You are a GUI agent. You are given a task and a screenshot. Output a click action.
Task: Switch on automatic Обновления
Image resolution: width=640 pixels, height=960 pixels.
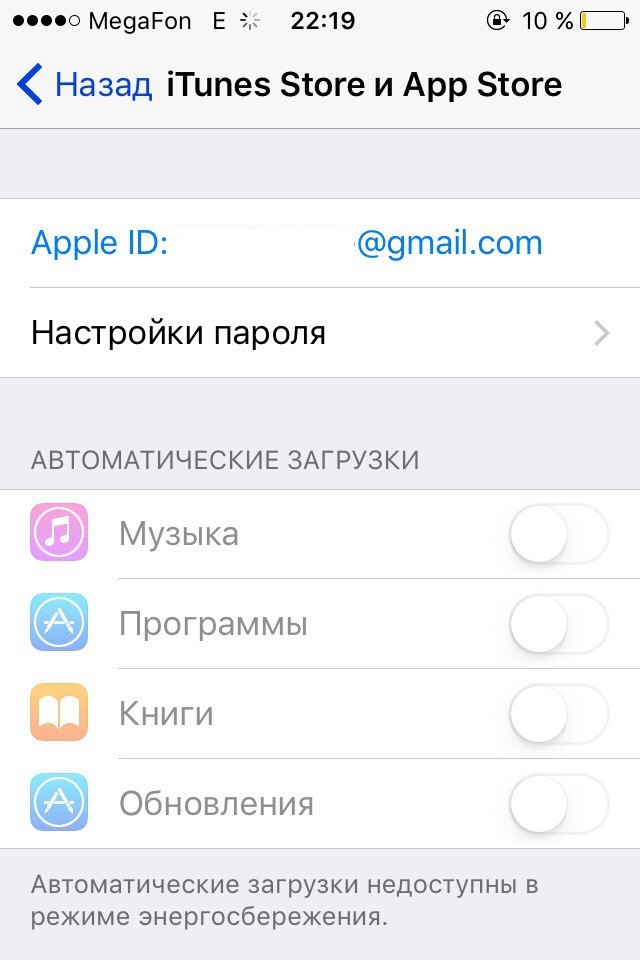[x=558, y=804]
